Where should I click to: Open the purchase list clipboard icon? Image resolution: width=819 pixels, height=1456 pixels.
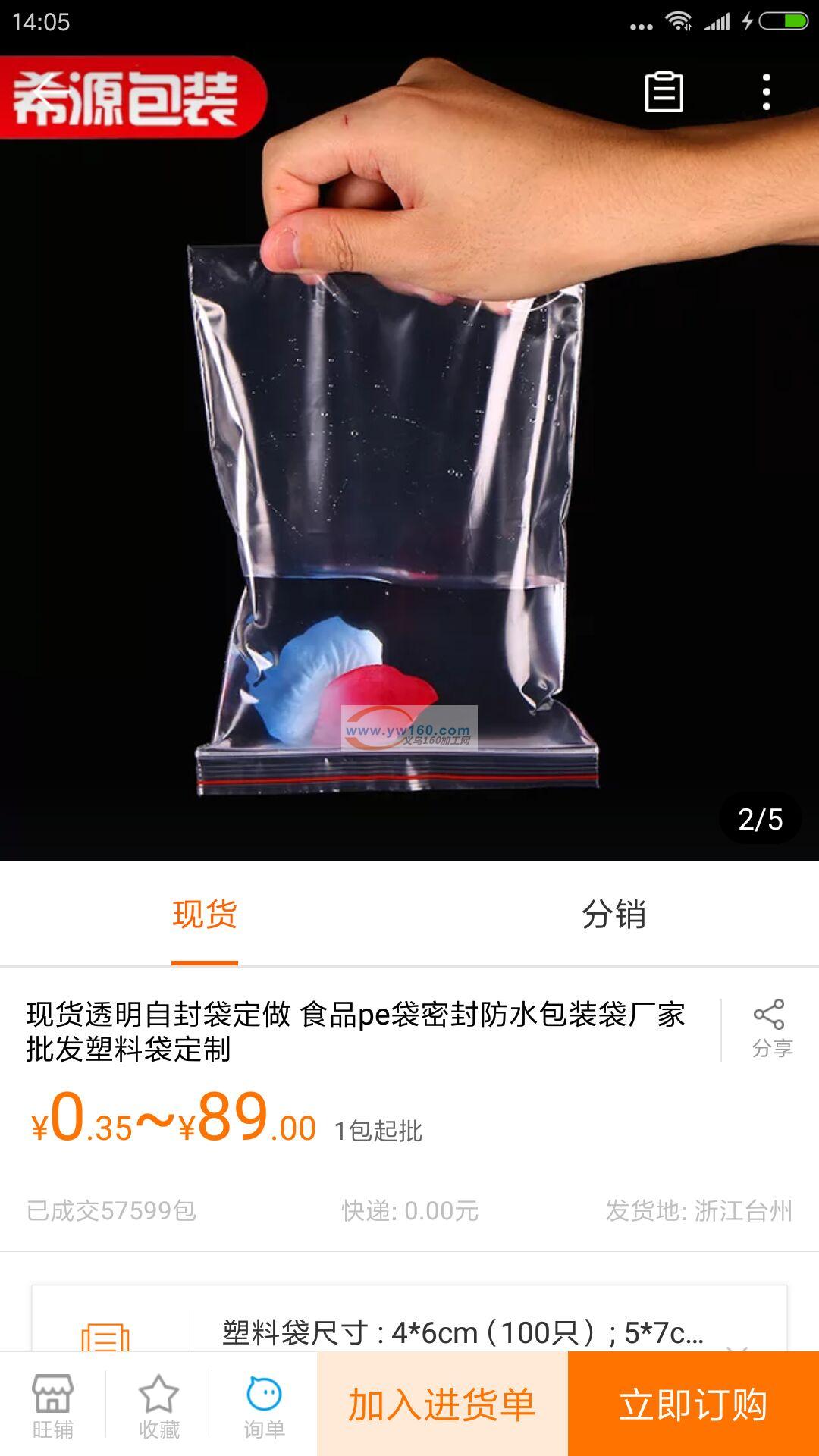[x=664, y=93]
